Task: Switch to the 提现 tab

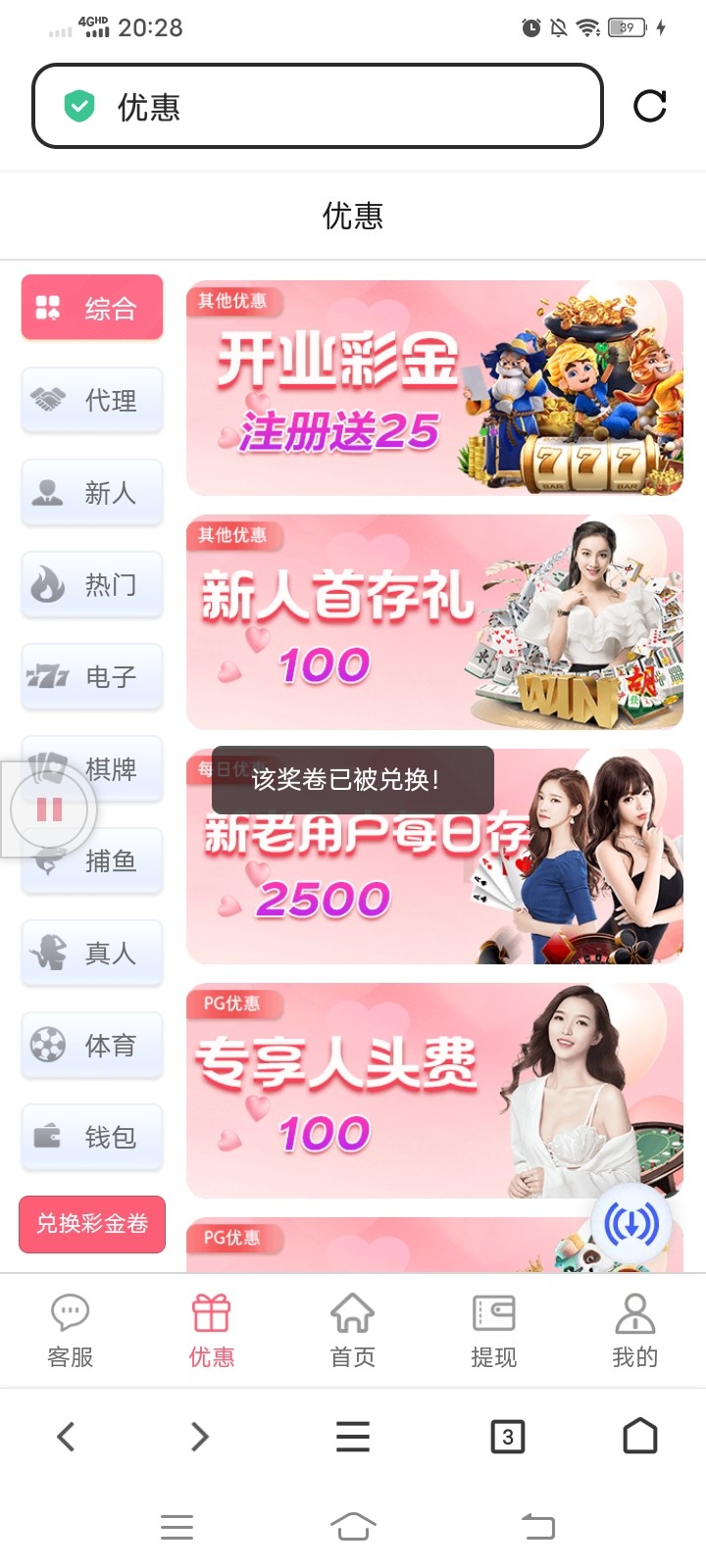Action: 493,1330
